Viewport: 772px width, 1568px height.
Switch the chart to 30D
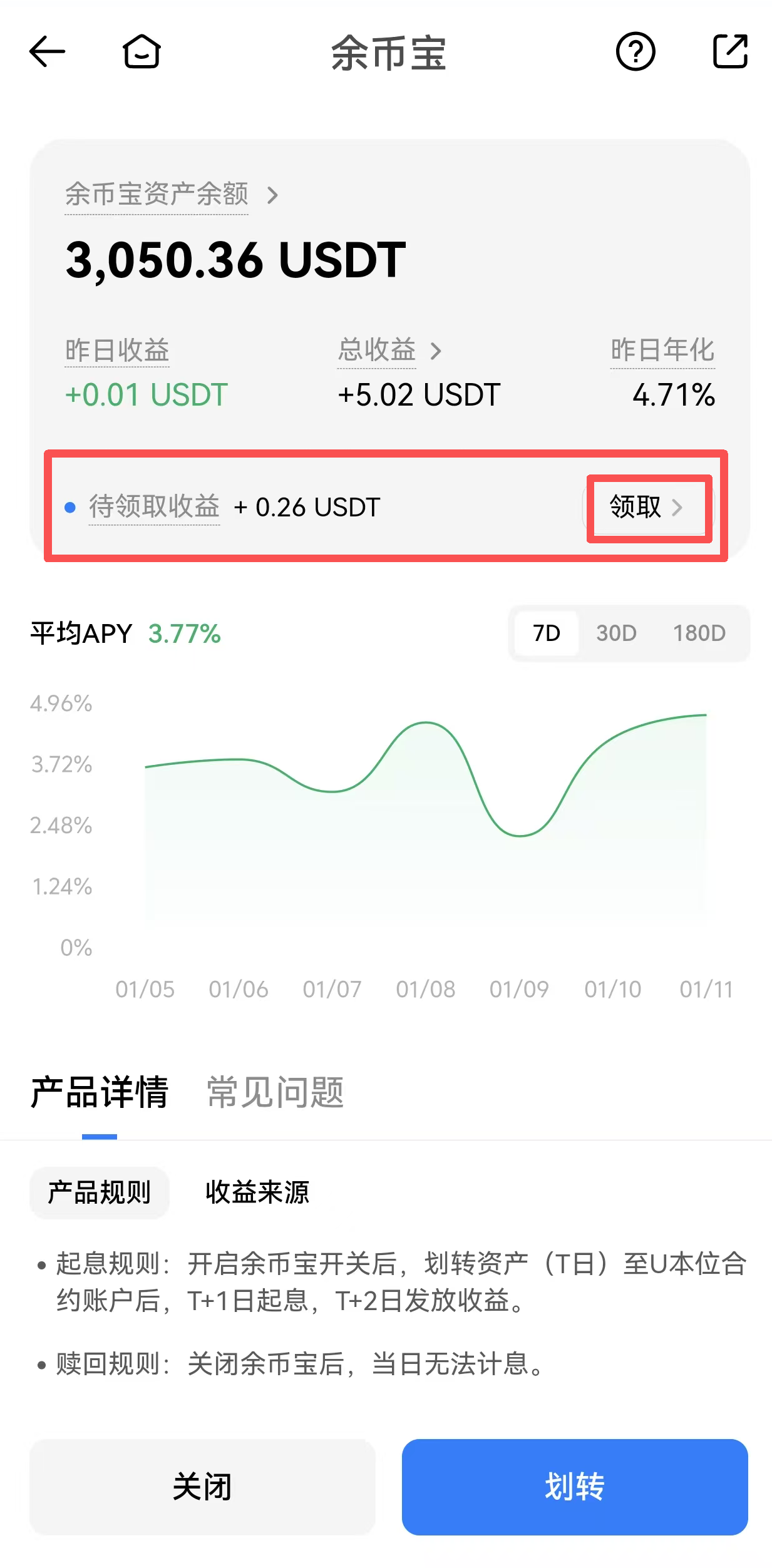pyautogui.click(x=616, y=633)
